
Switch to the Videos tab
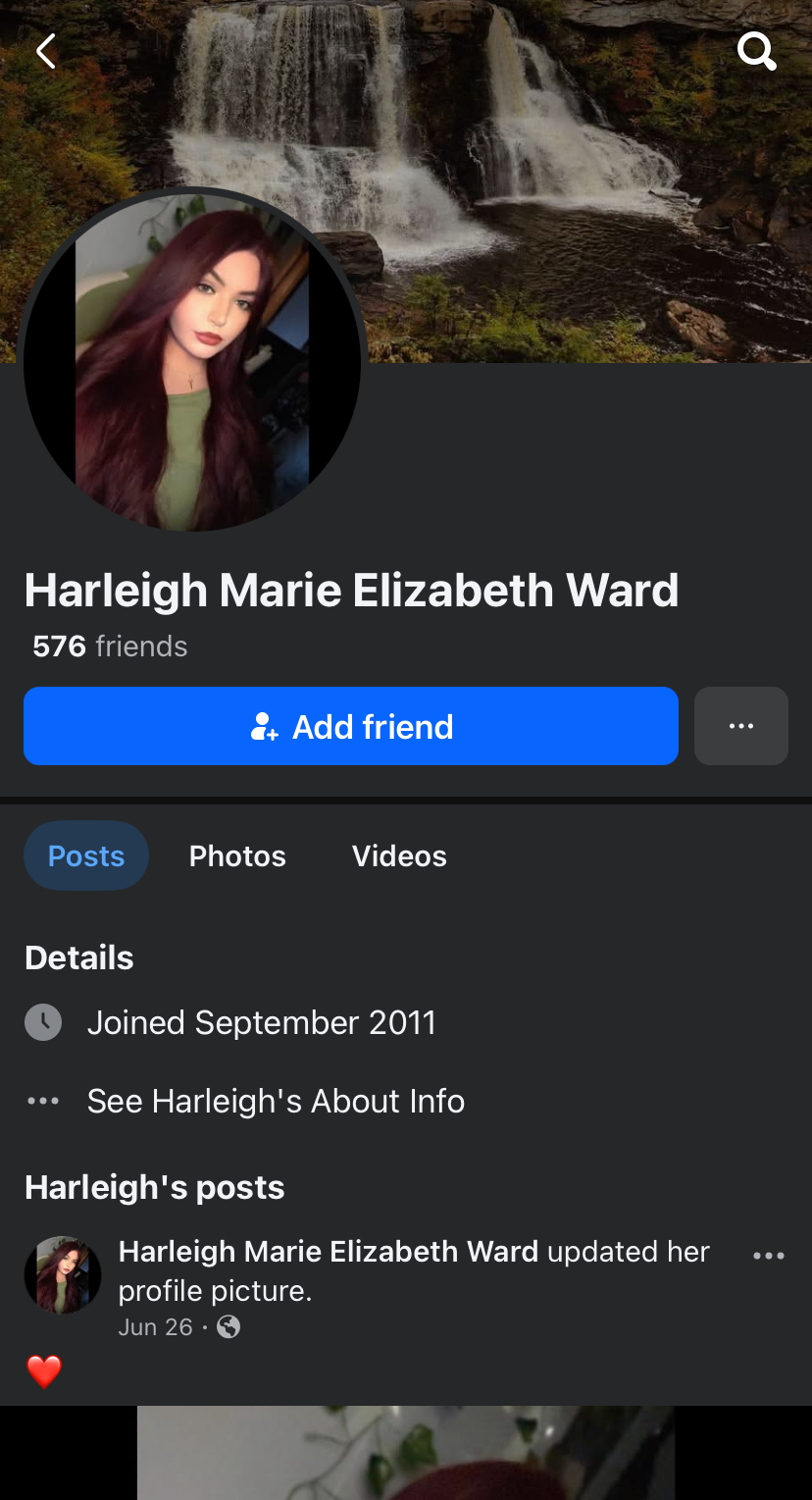point(399,855)
